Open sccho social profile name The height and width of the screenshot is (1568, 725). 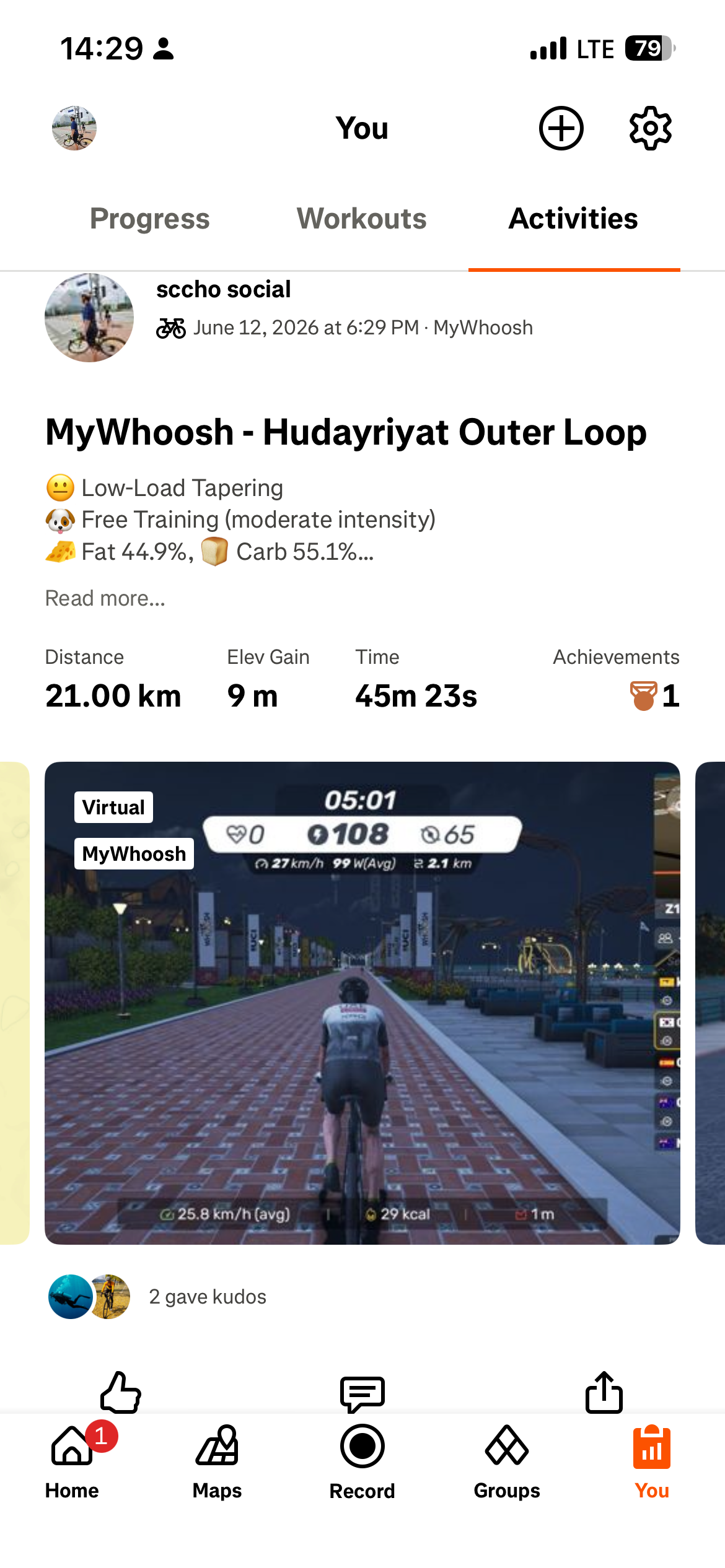(x=223, y=289)
